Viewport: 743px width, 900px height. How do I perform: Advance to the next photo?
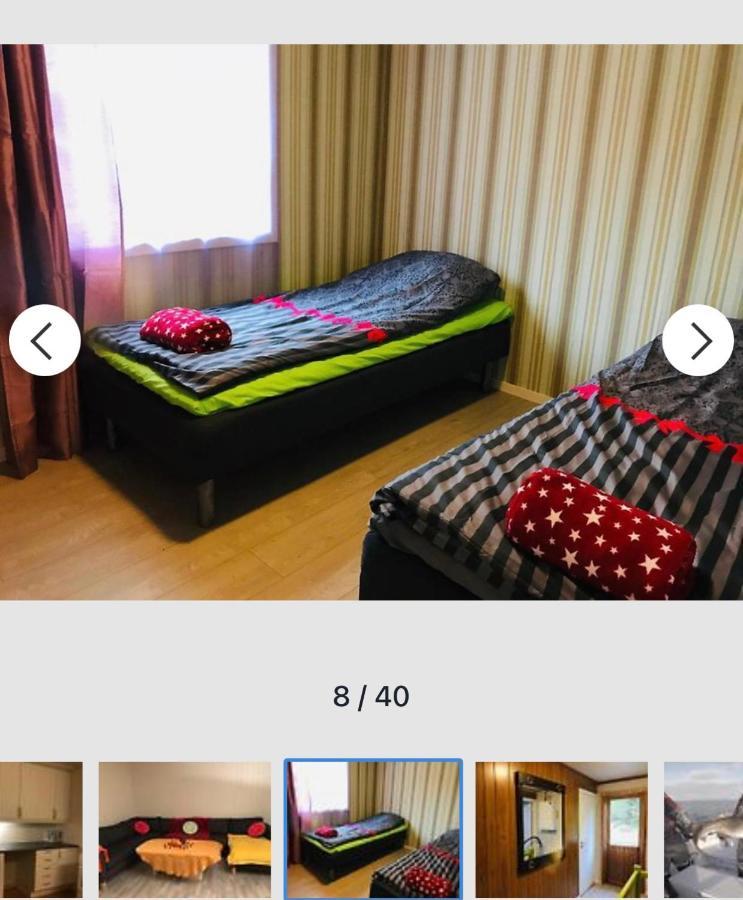[698, 340]
